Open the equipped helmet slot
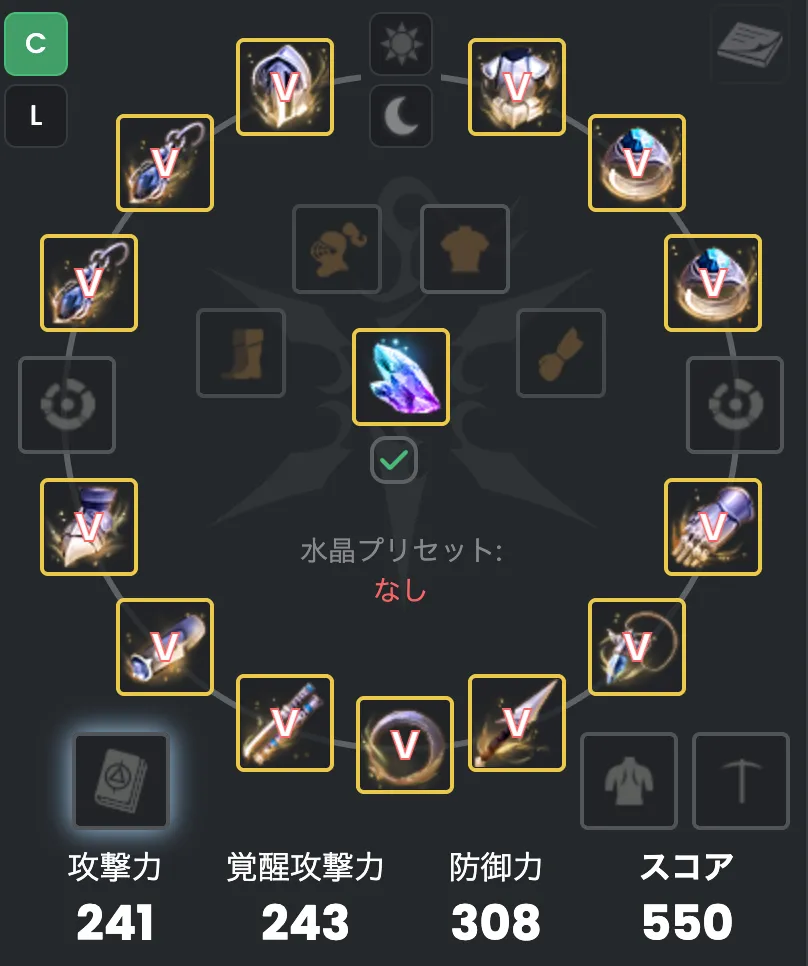This screenshot has width=808, height=966. [x=285, y=87]
